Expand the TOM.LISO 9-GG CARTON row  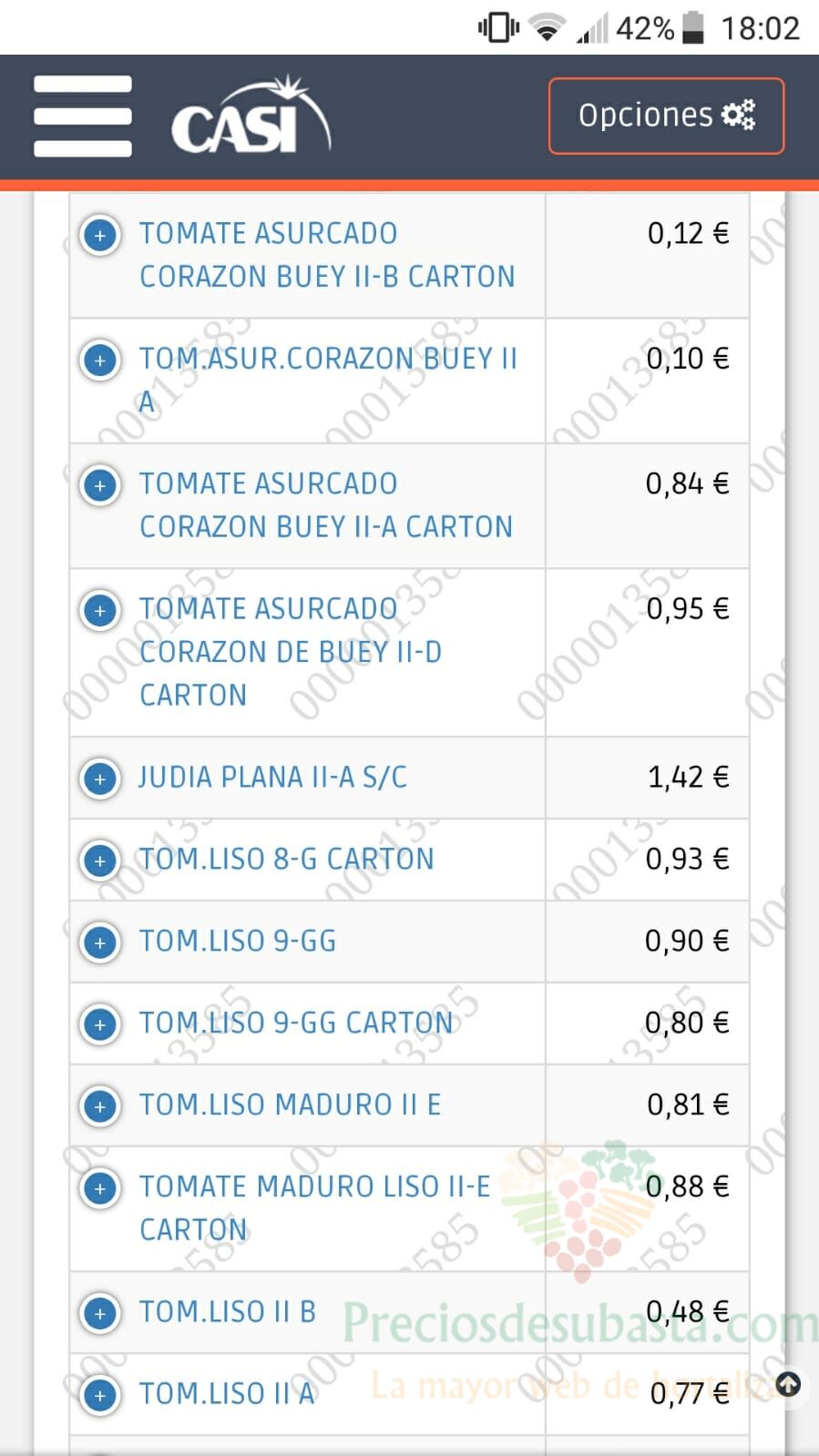[100, 1024]
